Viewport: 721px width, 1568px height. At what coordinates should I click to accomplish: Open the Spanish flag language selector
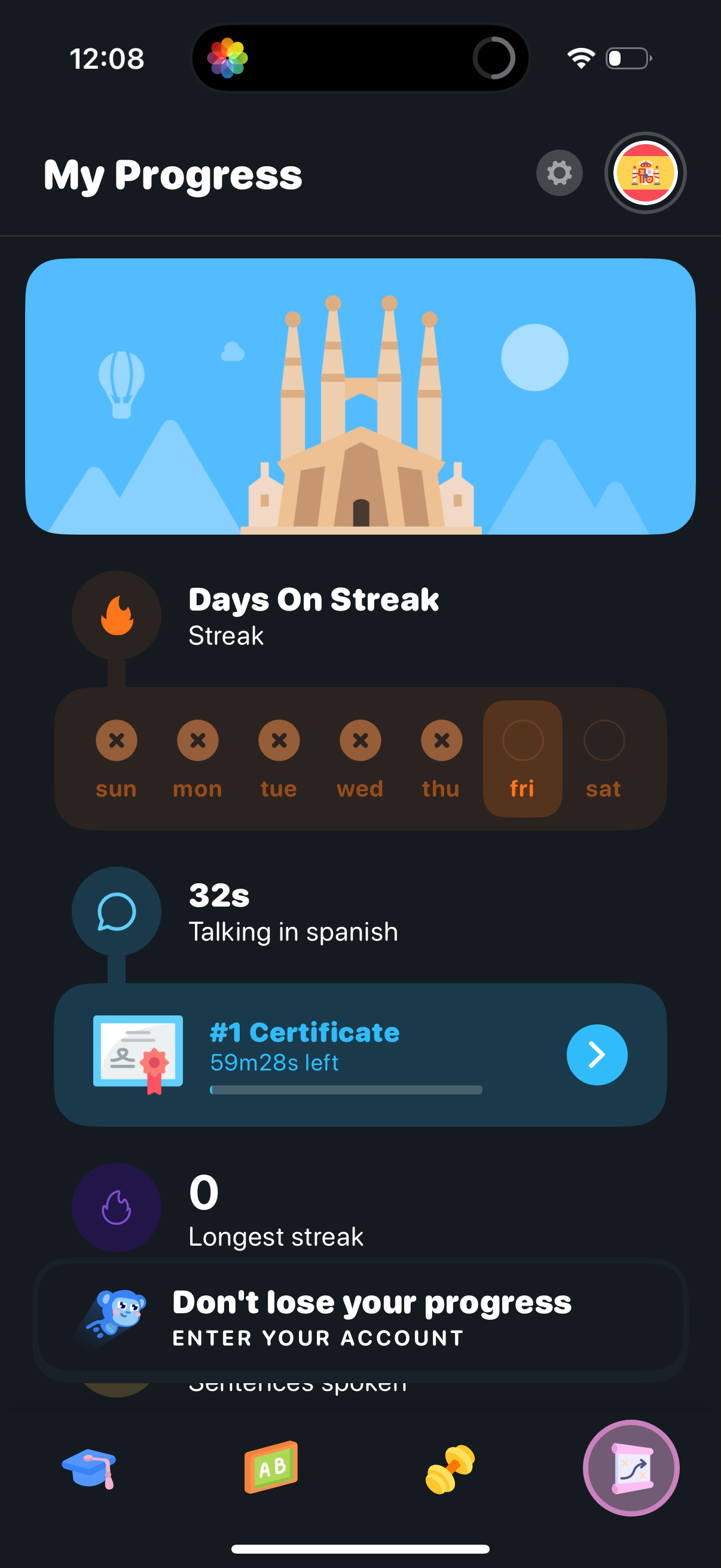[646, 173]
